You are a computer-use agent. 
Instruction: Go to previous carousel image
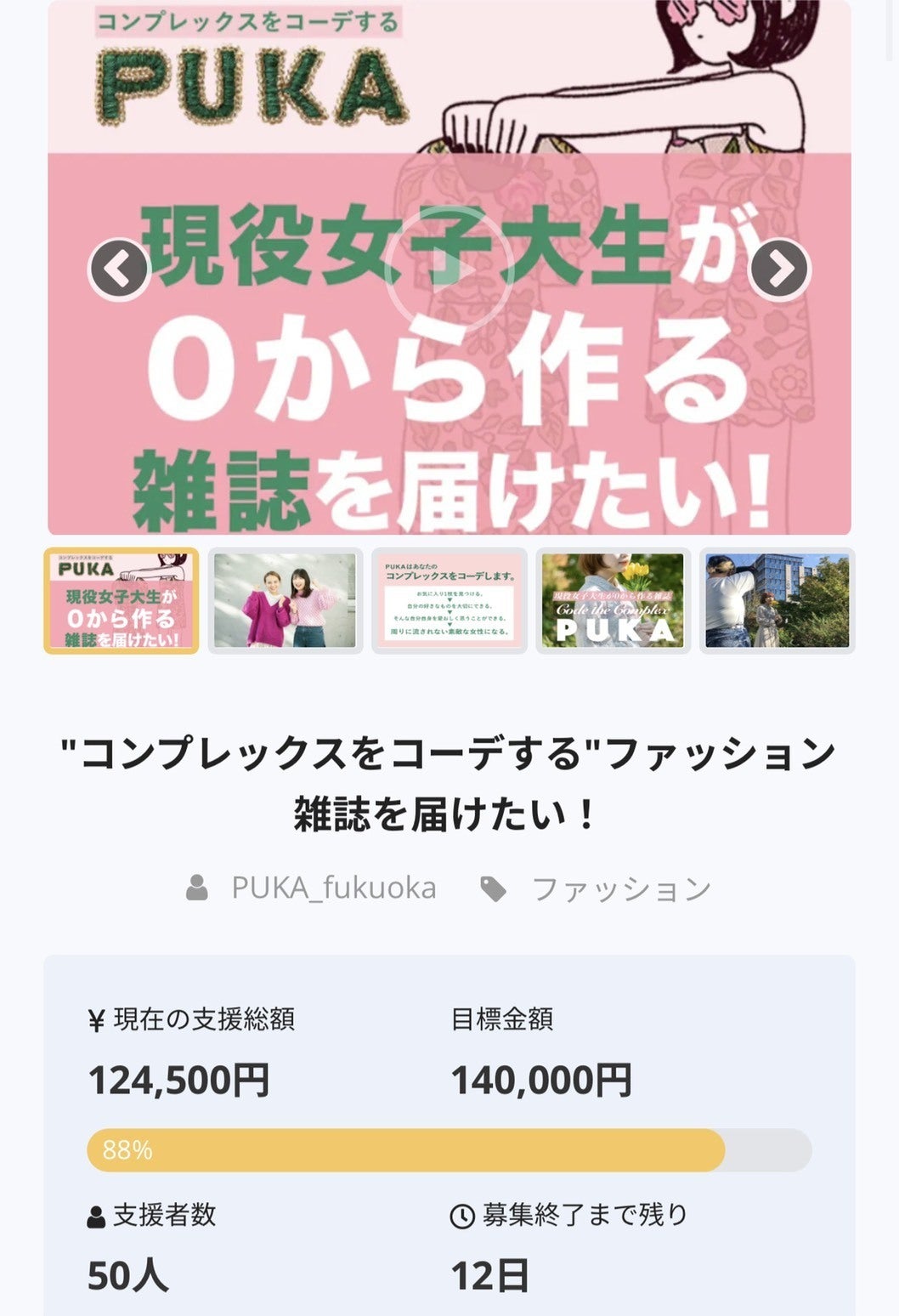click(120, 269)
